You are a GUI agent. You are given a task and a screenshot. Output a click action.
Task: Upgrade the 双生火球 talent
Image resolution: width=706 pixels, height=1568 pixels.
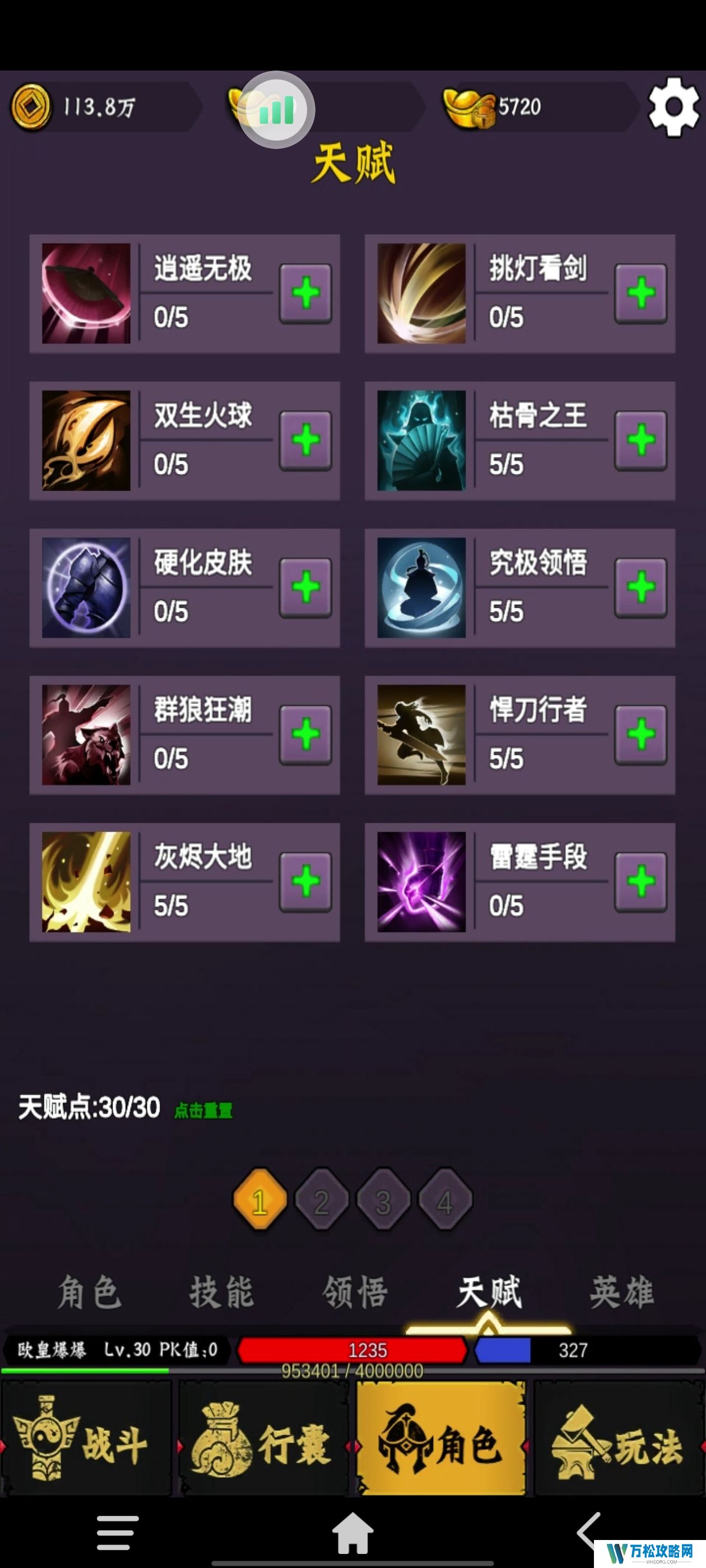305,440
